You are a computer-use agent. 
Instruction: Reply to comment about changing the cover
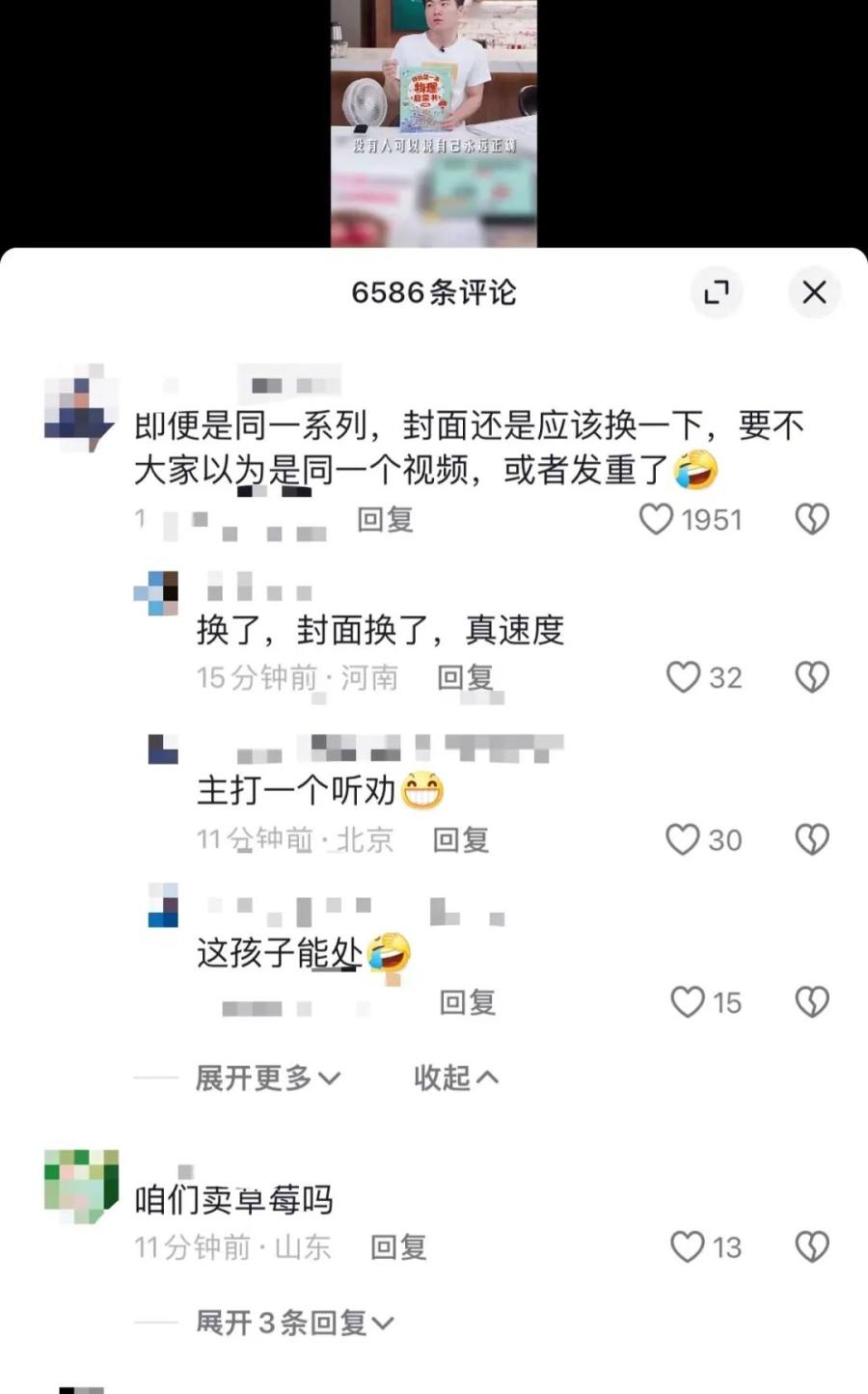click(385, 520)
